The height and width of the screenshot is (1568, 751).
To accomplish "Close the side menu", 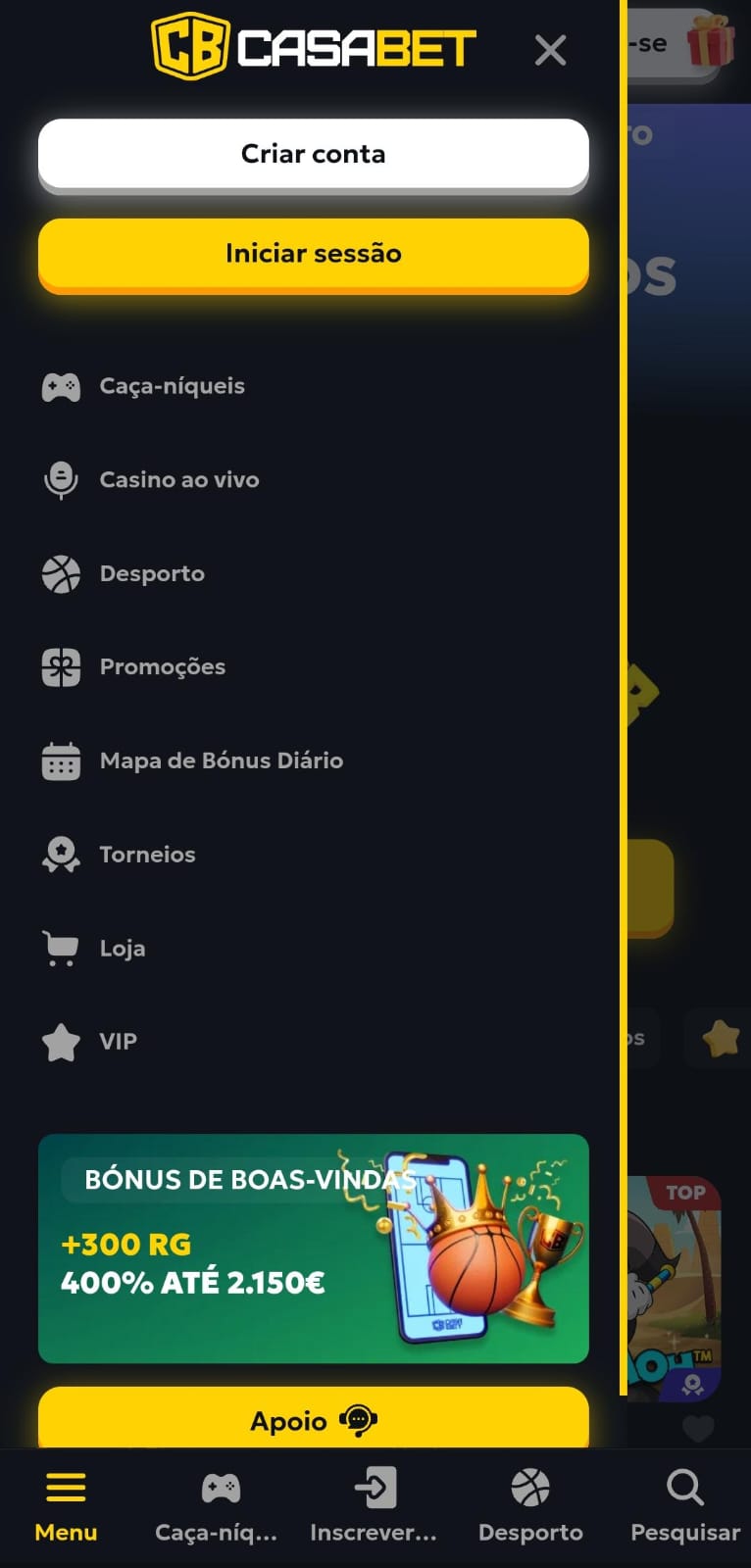I will click(x=550, y=50).
